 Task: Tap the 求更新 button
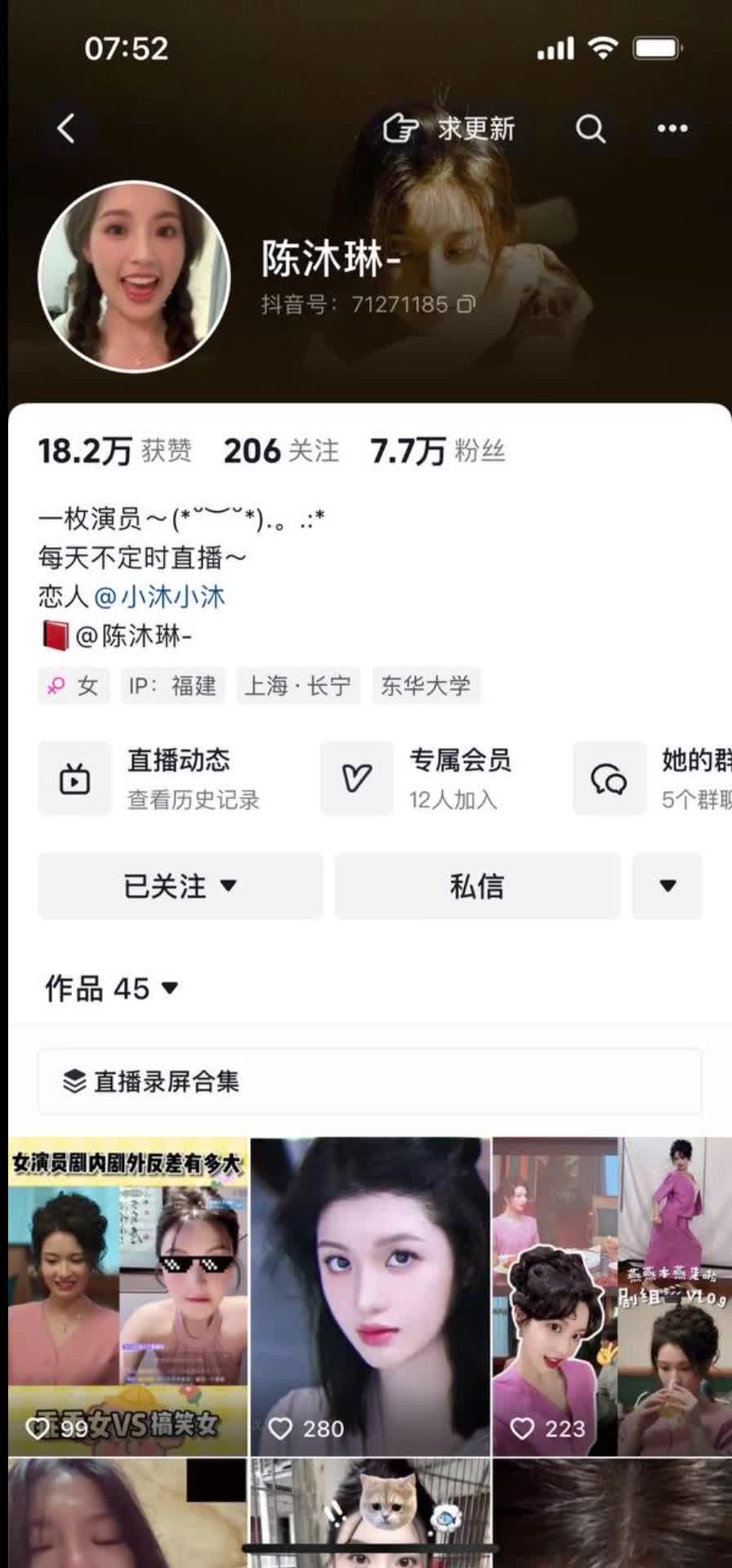tap(449, 129)
